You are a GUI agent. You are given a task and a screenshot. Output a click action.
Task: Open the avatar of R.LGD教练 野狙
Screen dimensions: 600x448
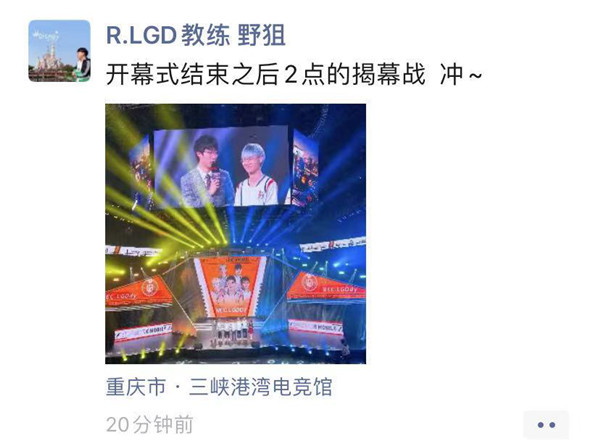(x=59, y=51)
